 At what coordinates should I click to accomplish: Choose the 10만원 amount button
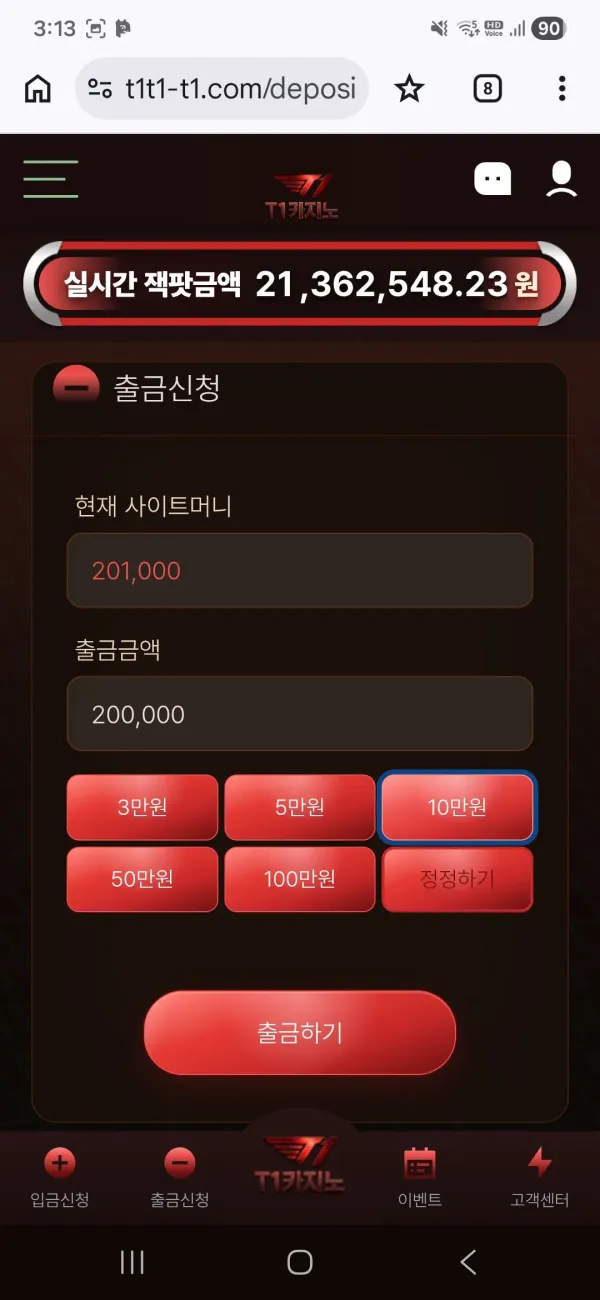point(458,807)
